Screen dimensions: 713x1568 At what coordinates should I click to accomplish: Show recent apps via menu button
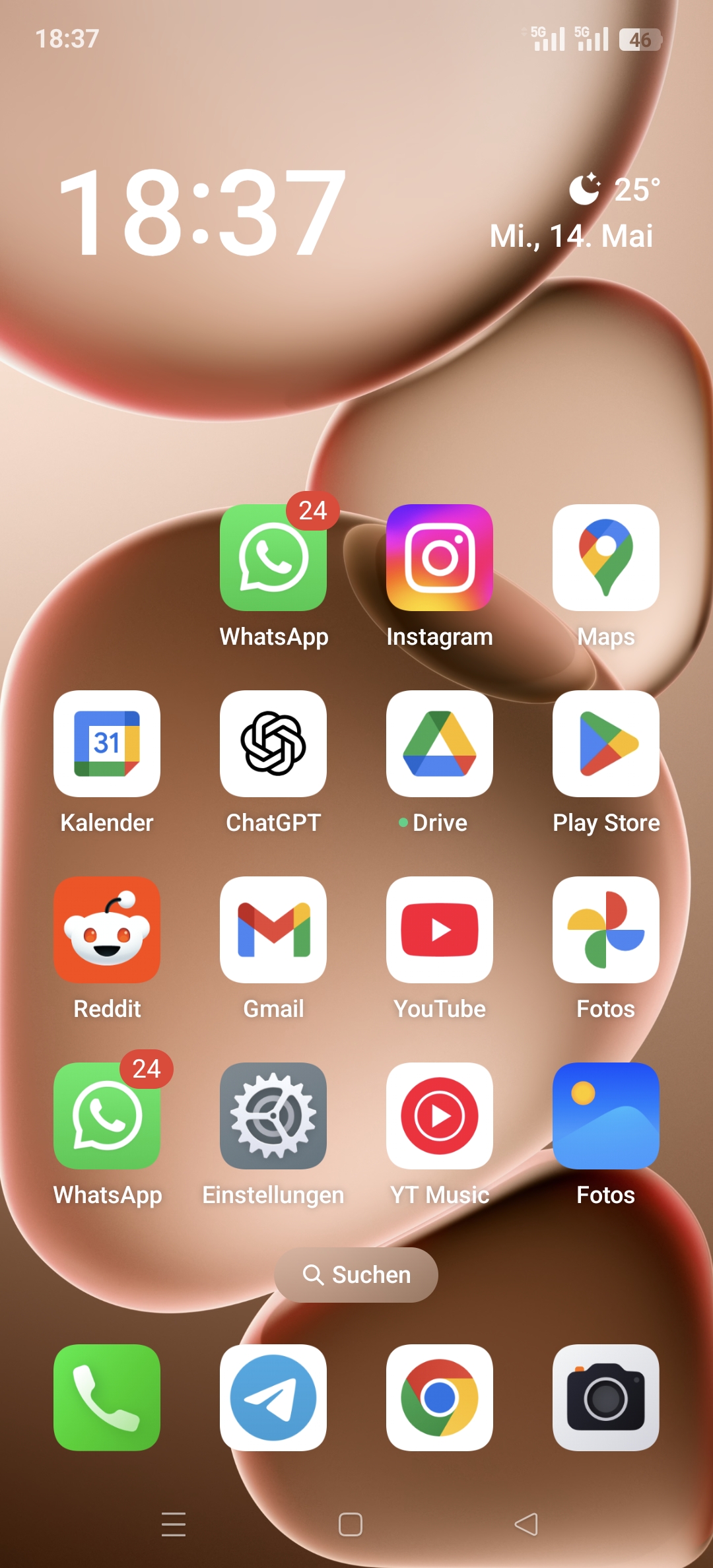174,1524
